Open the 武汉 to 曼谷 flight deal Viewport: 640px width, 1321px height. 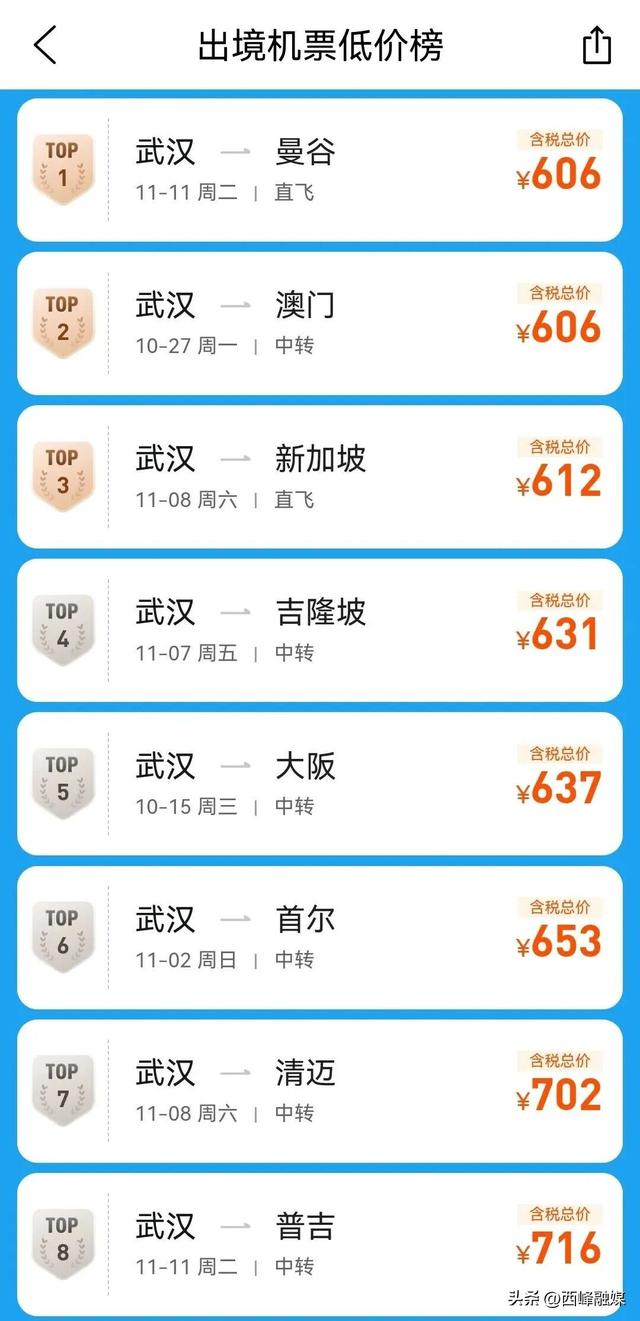(320, 170)
